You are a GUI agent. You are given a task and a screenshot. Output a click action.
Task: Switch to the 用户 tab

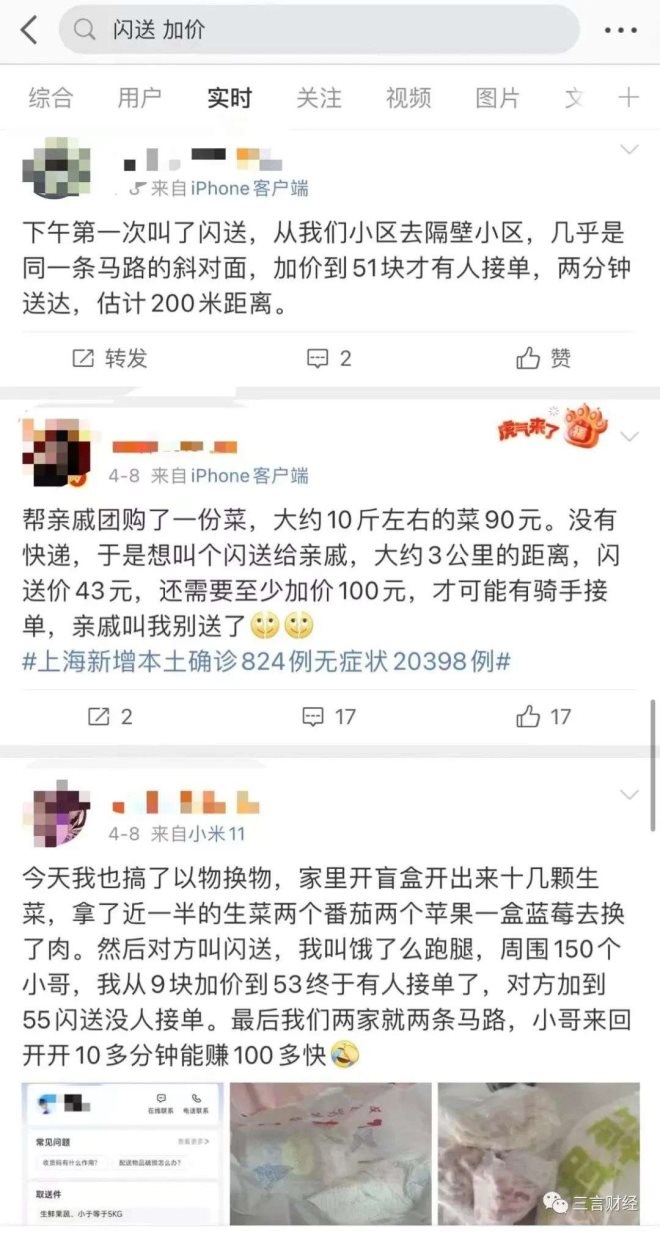point(140,98)
